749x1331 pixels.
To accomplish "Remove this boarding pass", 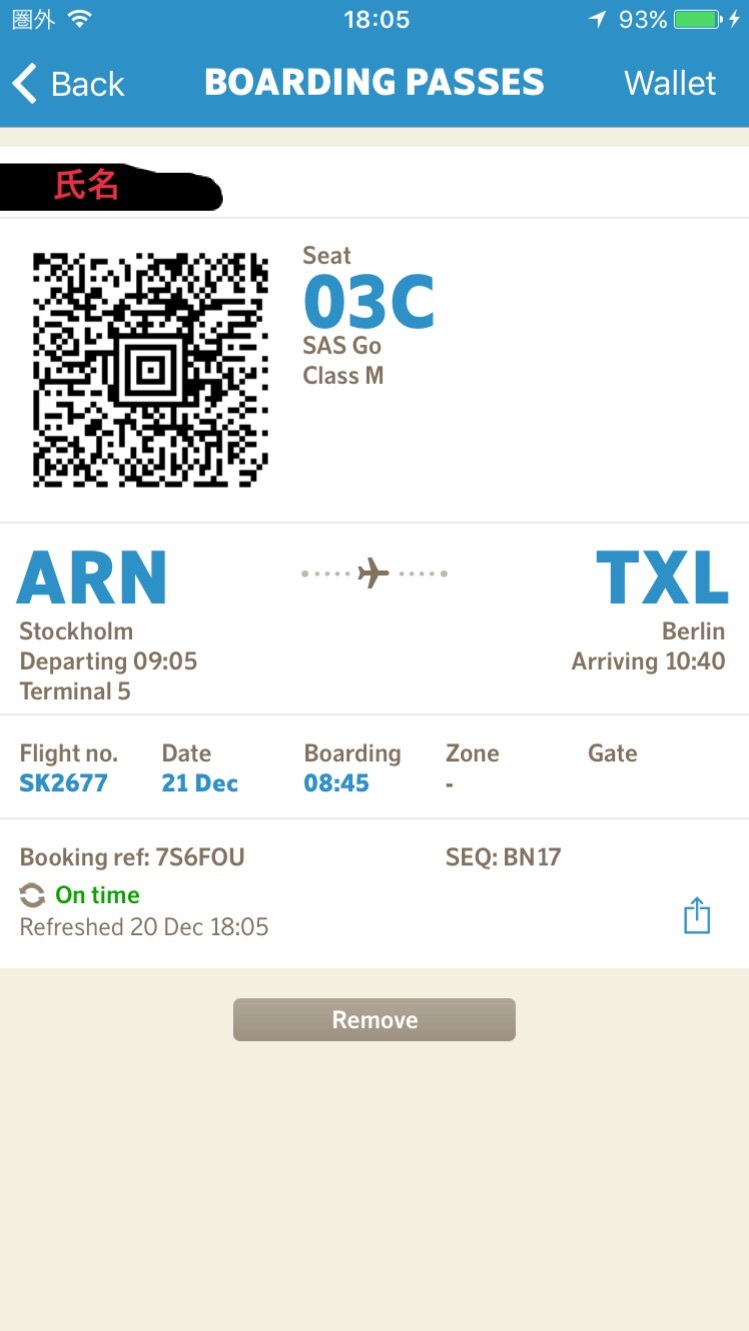I will (374, 1020).
